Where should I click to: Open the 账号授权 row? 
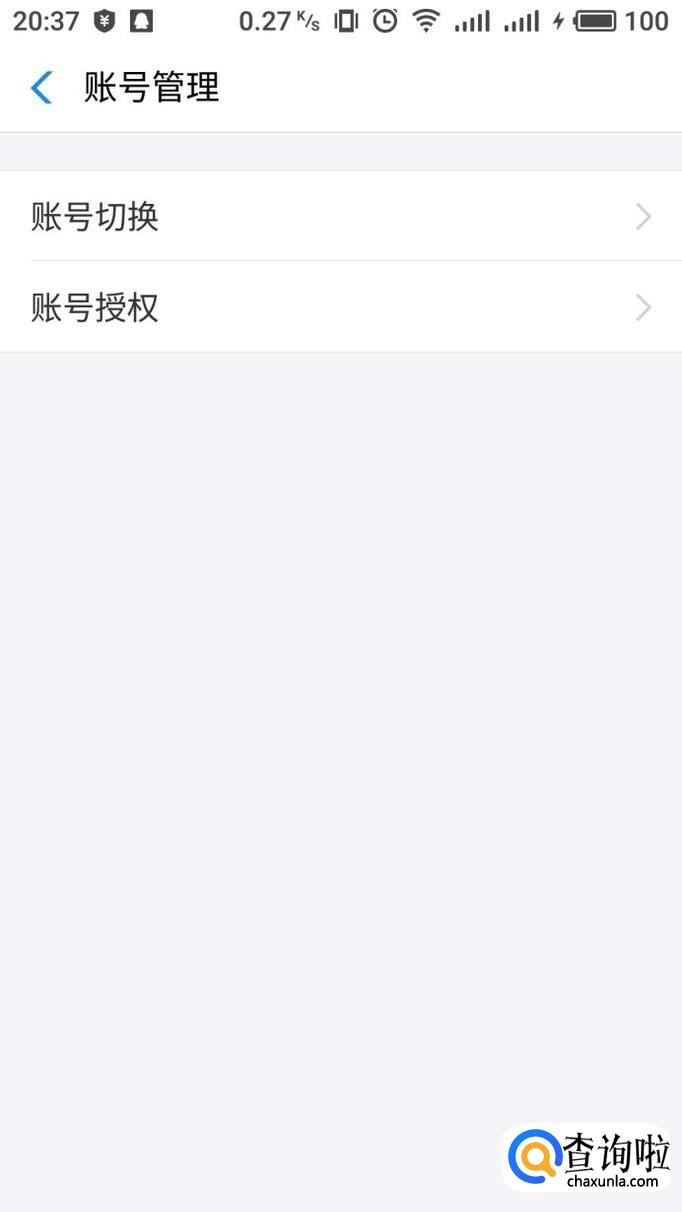340,307
